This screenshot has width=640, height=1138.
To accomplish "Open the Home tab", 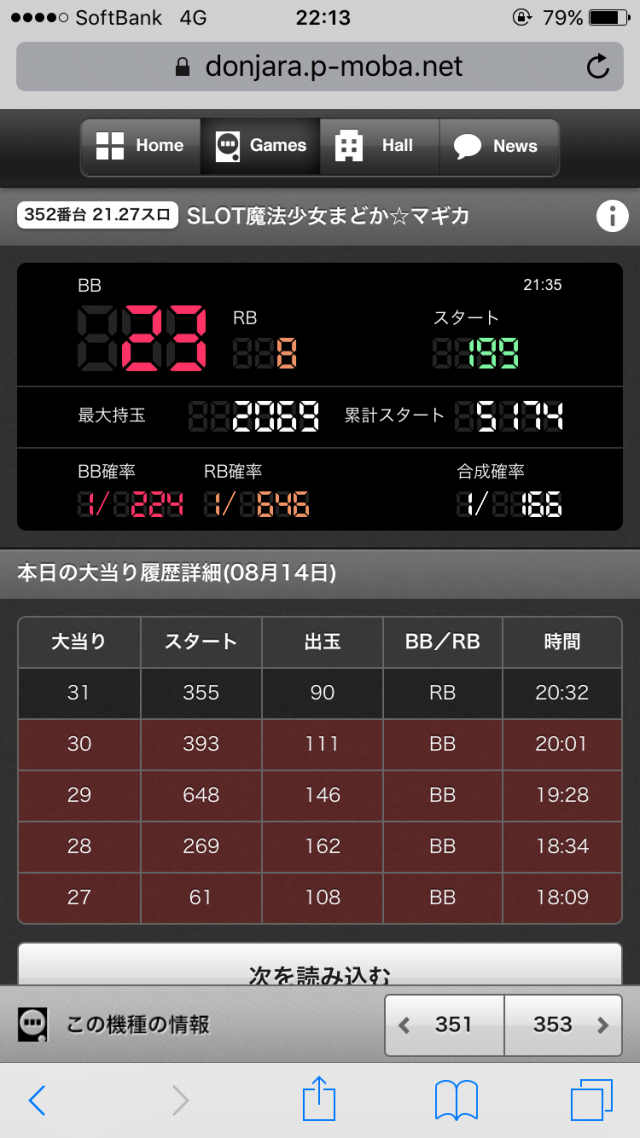I will pos(141,146).
